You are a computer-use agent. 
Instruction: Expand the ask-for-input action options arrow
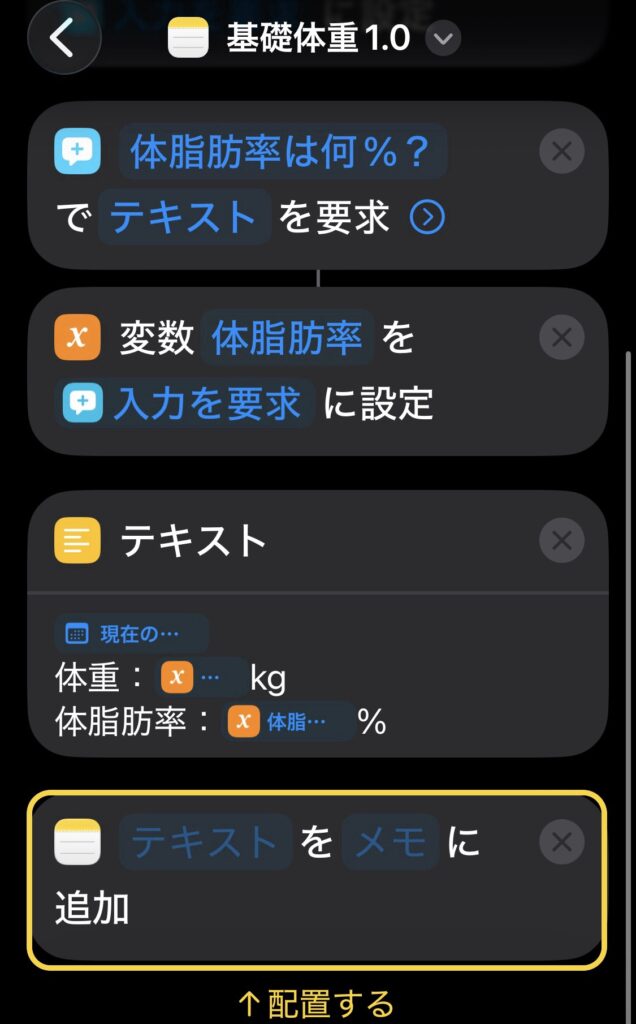[x=427, y=217]
